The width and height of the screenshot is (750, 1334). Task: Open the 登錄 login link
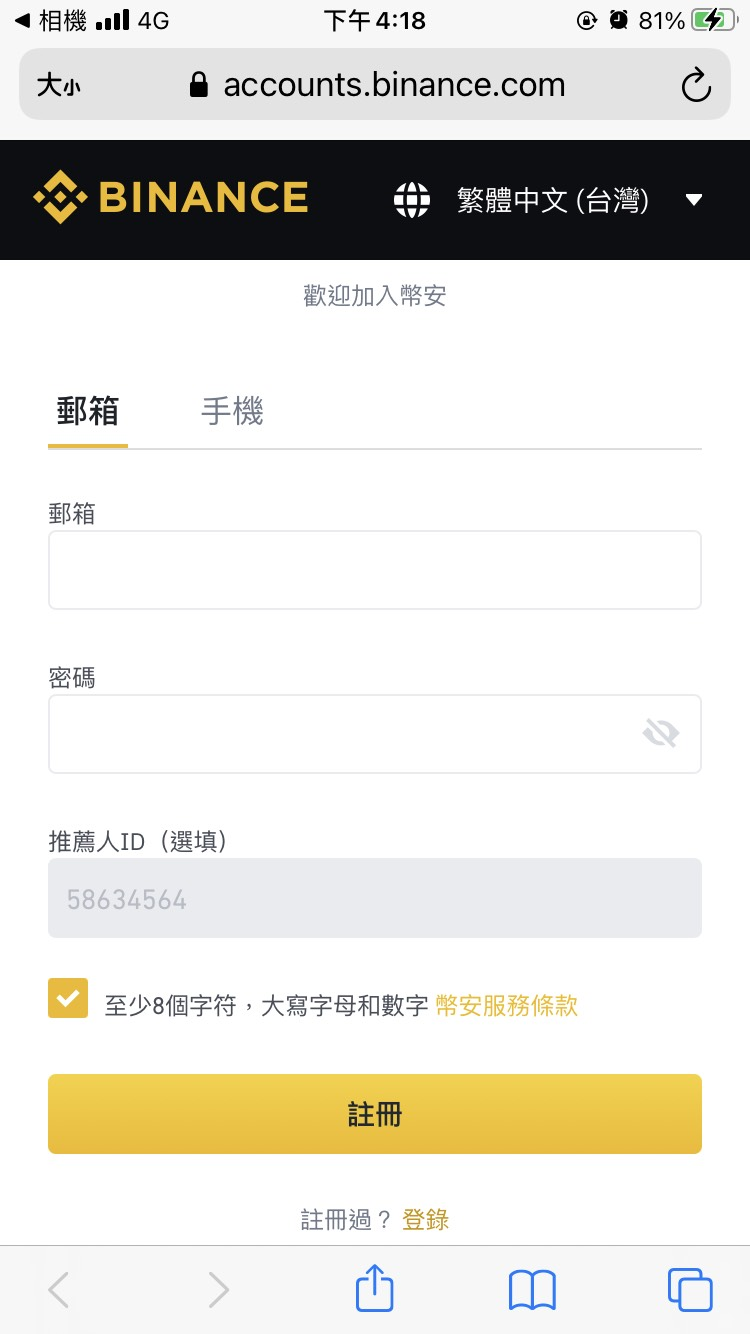click(x=426, y=1220)
